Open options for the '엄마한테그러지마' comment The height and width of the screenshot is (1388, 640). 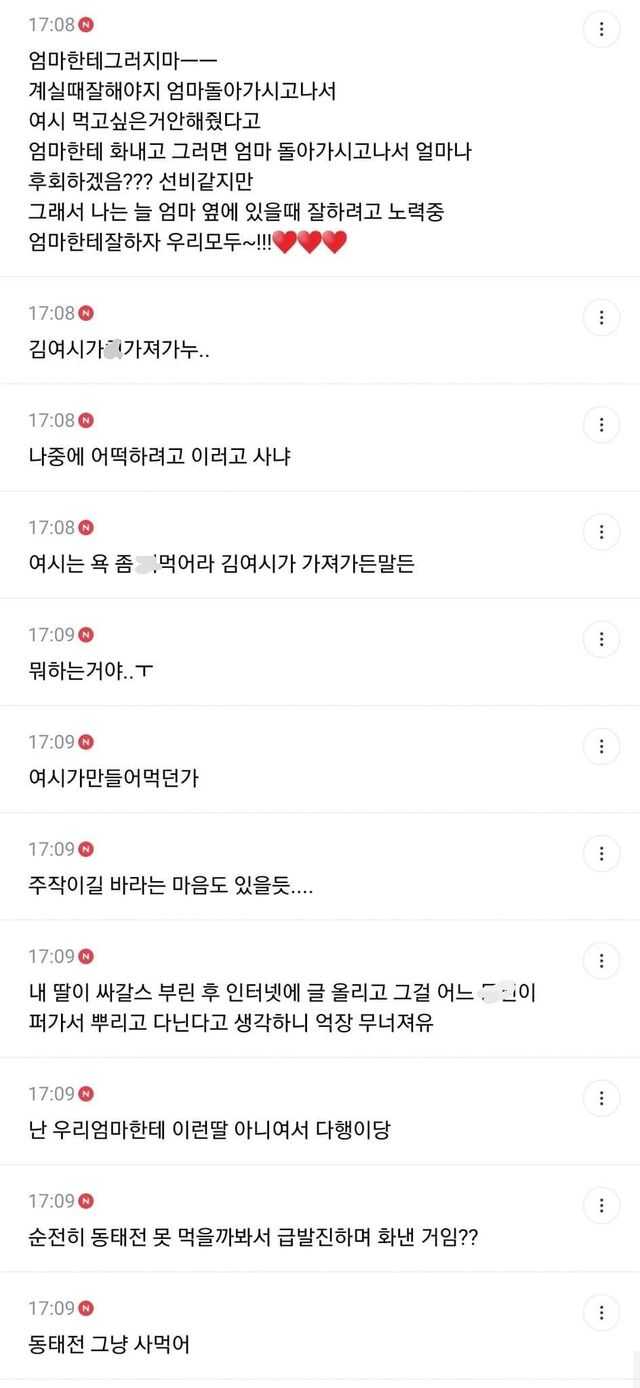(x=601, y=30)
